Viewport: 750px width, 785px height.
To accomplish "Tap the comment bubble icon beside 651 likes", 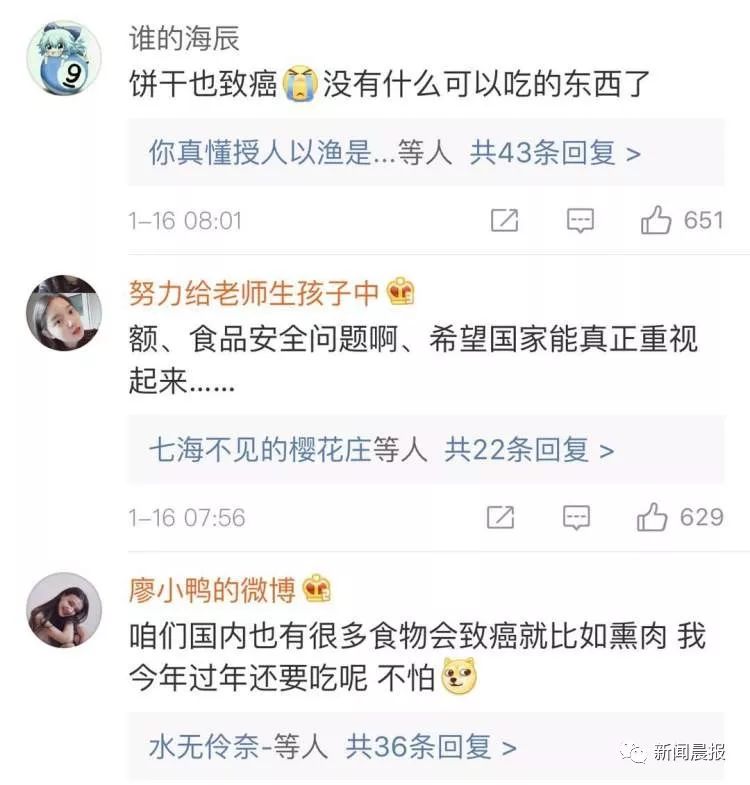I will 580,217.
